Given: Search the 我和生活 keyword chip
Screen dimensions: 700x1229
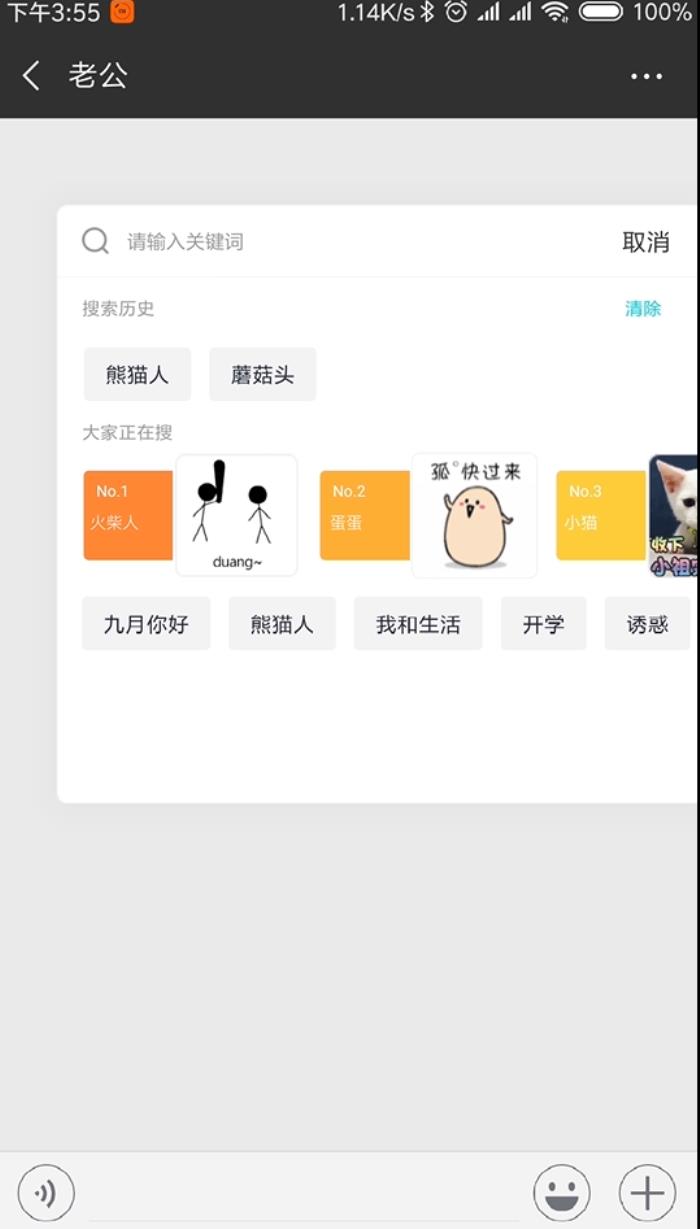Looking at the screenshot, I should [418, 625].
